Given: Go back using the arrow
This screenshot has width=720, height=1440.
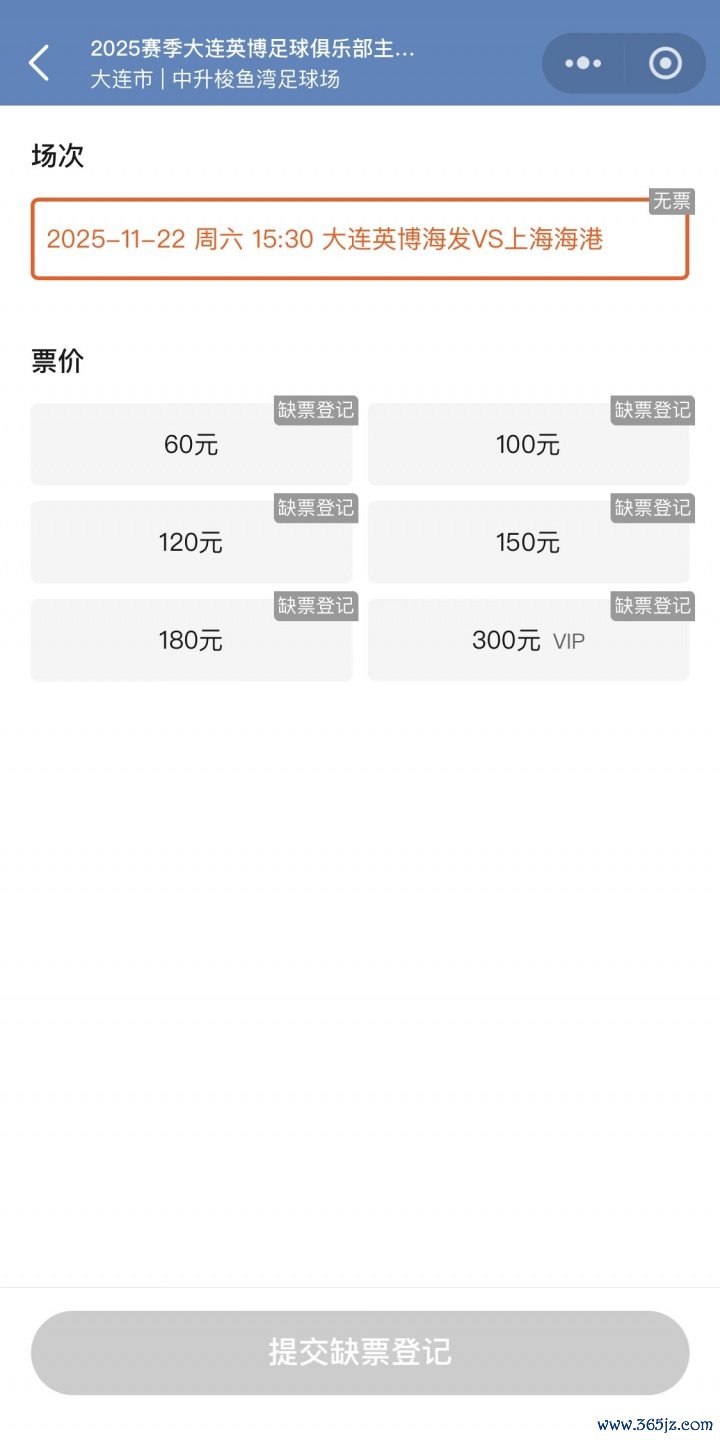Looking at the screenshot, I should pyautogui.click(x=39, y=63).
